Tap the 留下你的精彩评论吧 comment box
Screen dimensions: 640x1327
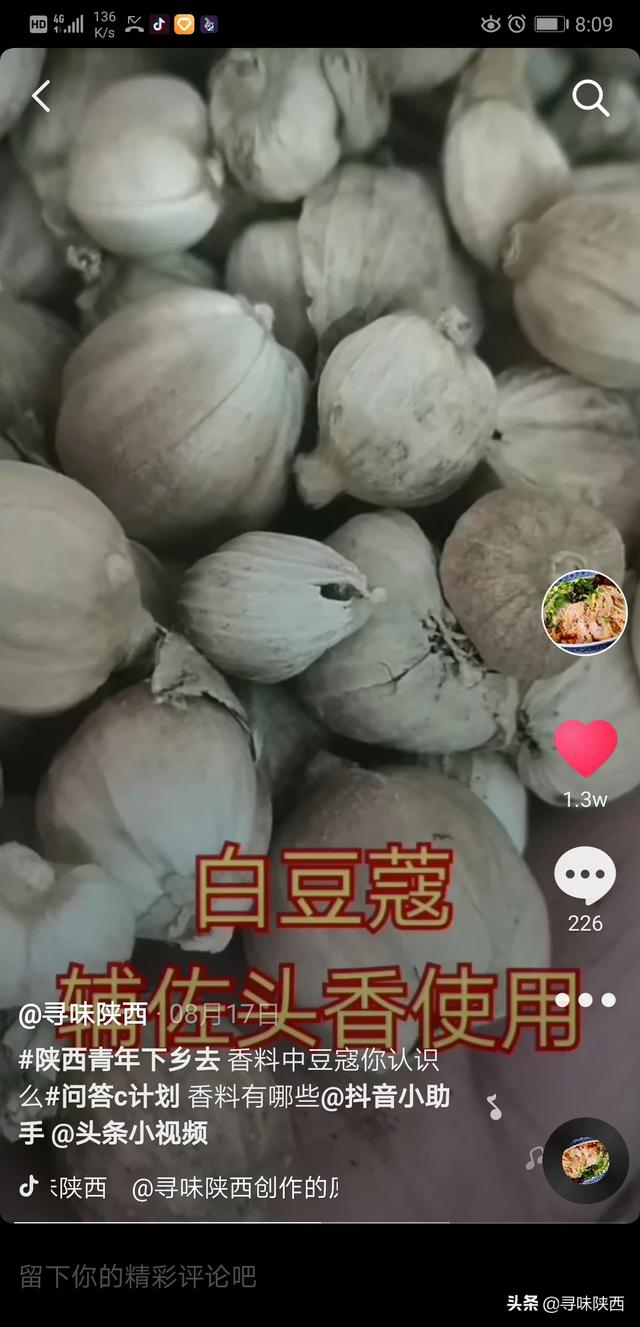click(320, 1276)
